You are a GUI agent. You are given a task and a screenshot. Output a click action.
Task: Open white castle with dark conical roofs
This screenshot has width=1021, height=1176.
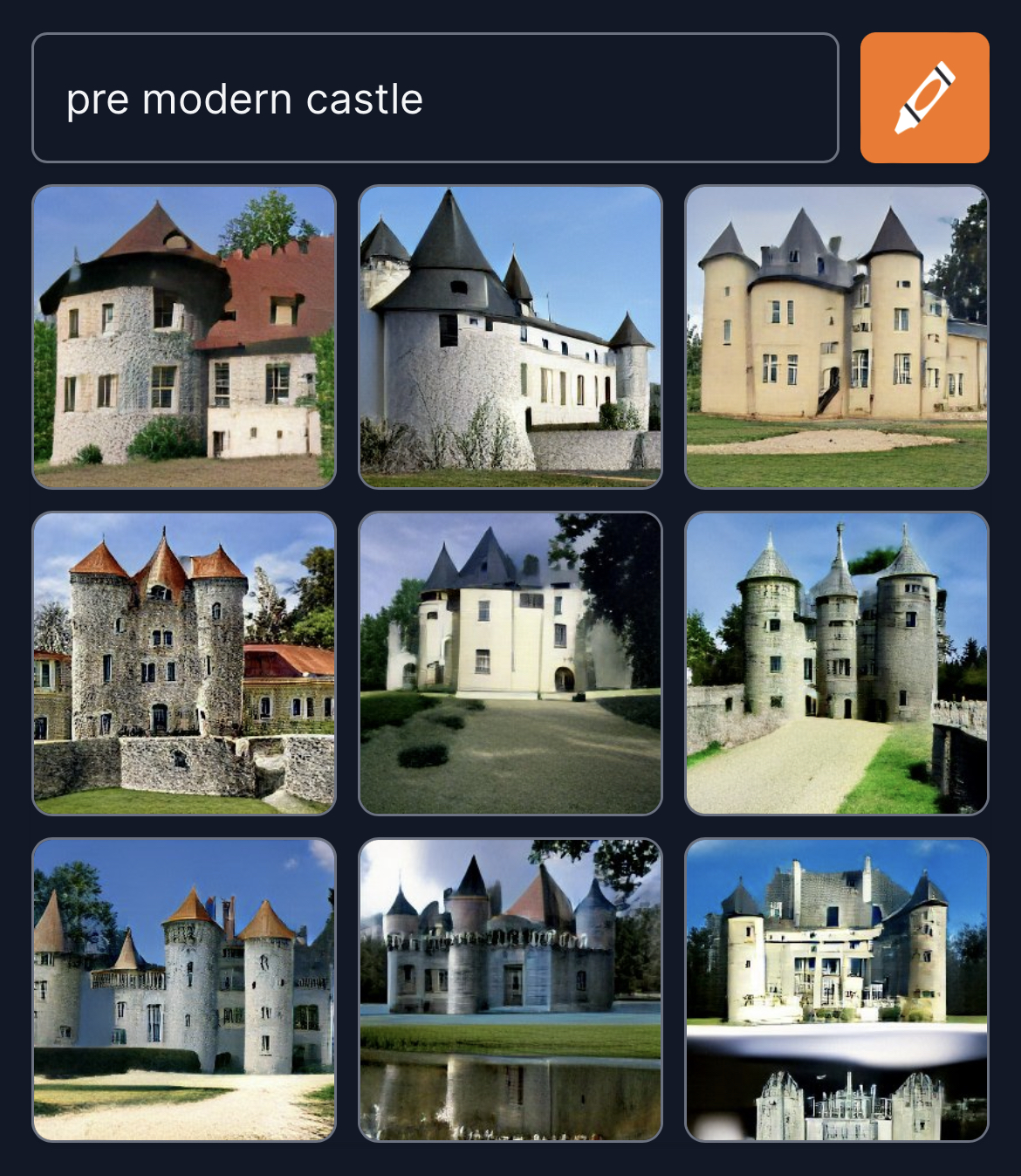[510, 337]
